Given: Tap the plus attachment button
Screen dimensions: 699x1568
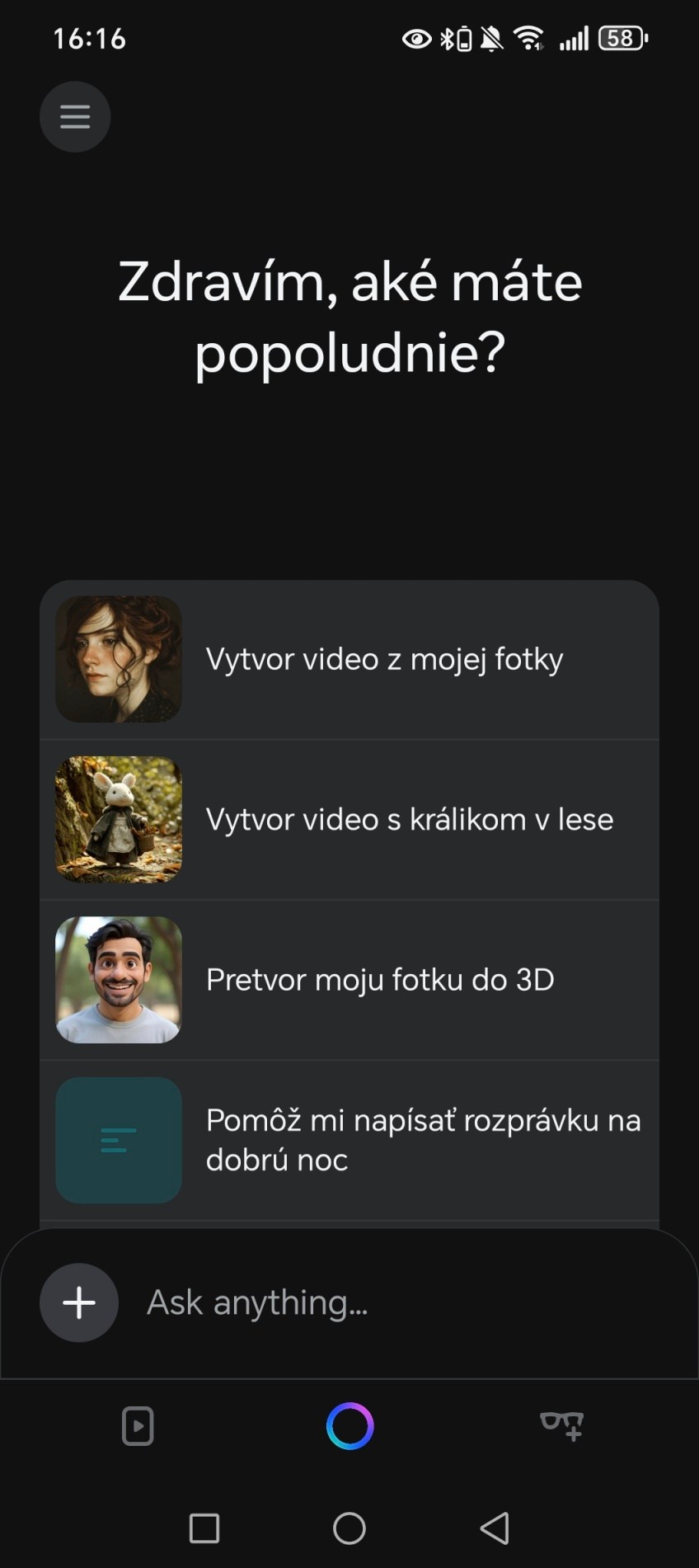Looking at the screenshot, I should [79, 1302].
